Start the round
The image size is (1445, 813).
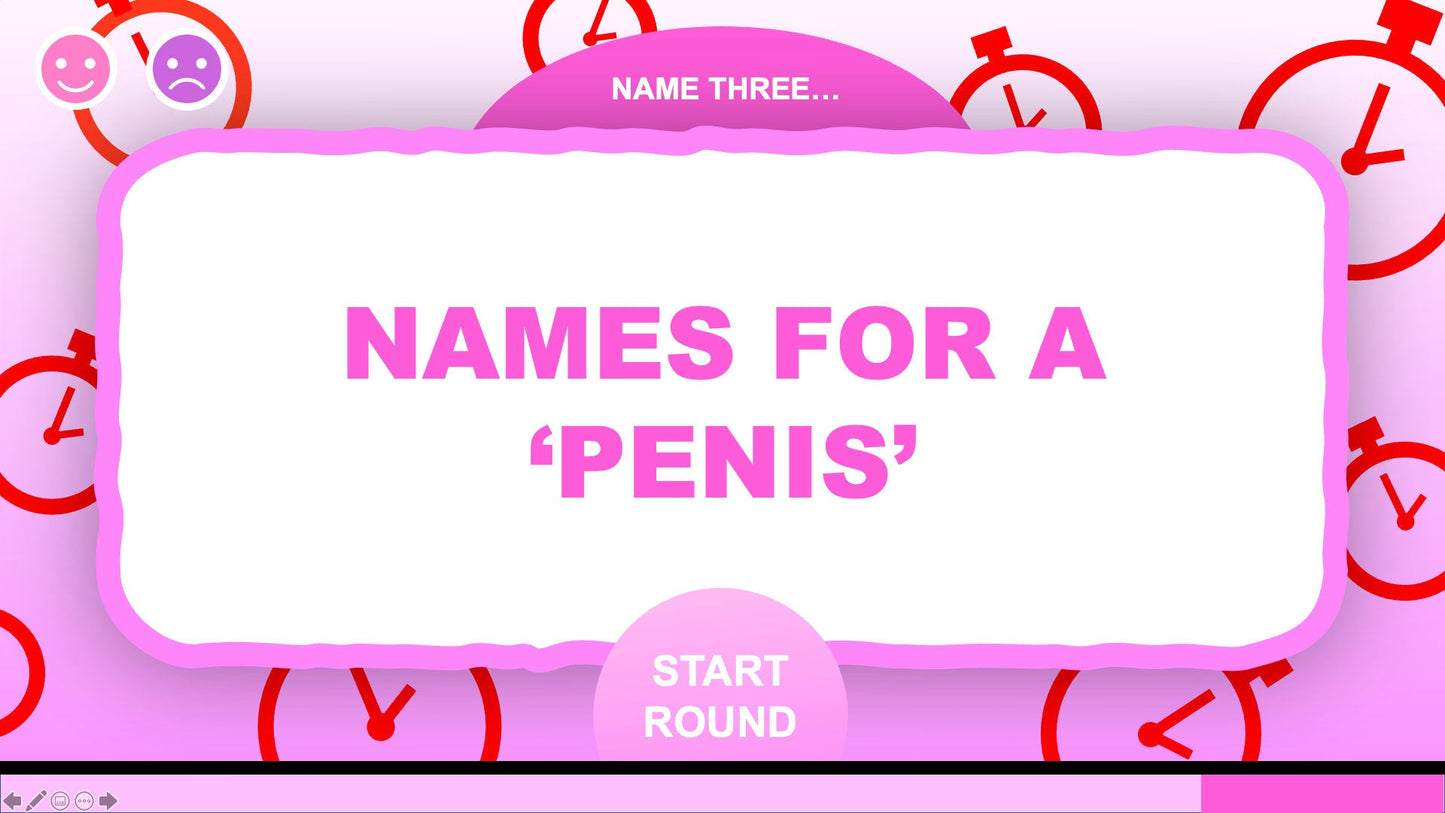(x=720, y=695)
